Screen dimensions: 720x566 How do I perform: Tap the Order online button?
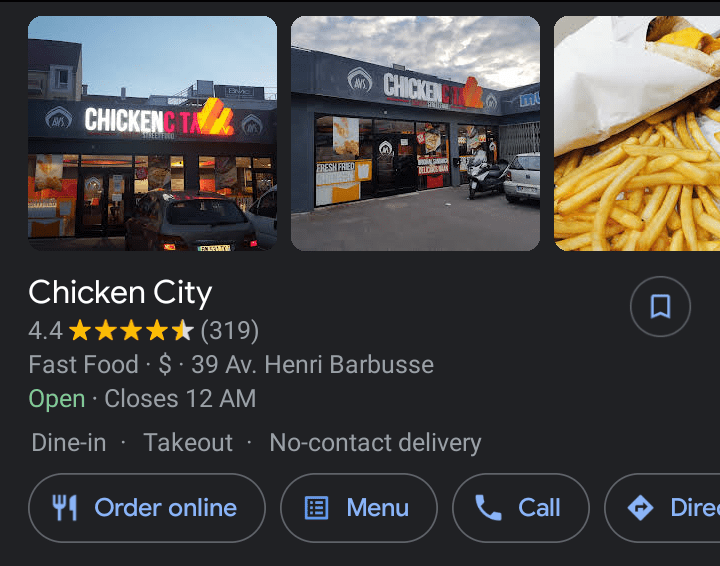147,508
